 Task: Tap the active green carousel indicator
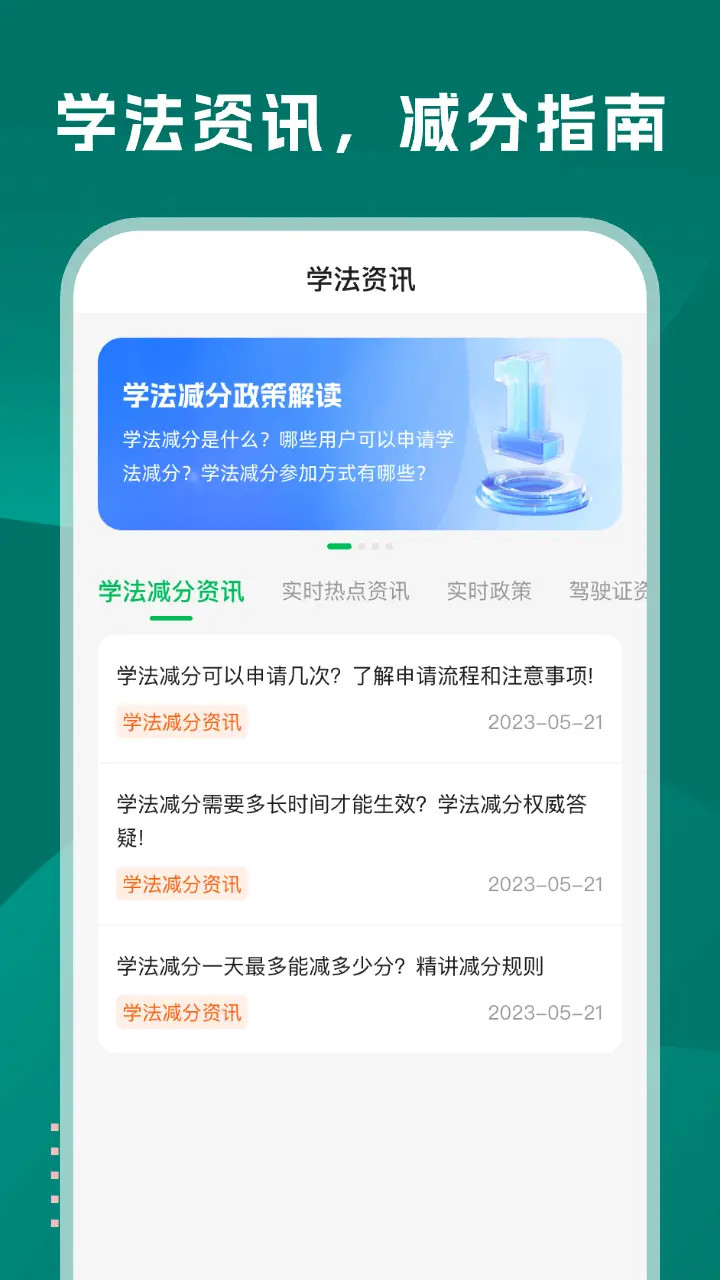pyautogui.click(x=340, y=546)
